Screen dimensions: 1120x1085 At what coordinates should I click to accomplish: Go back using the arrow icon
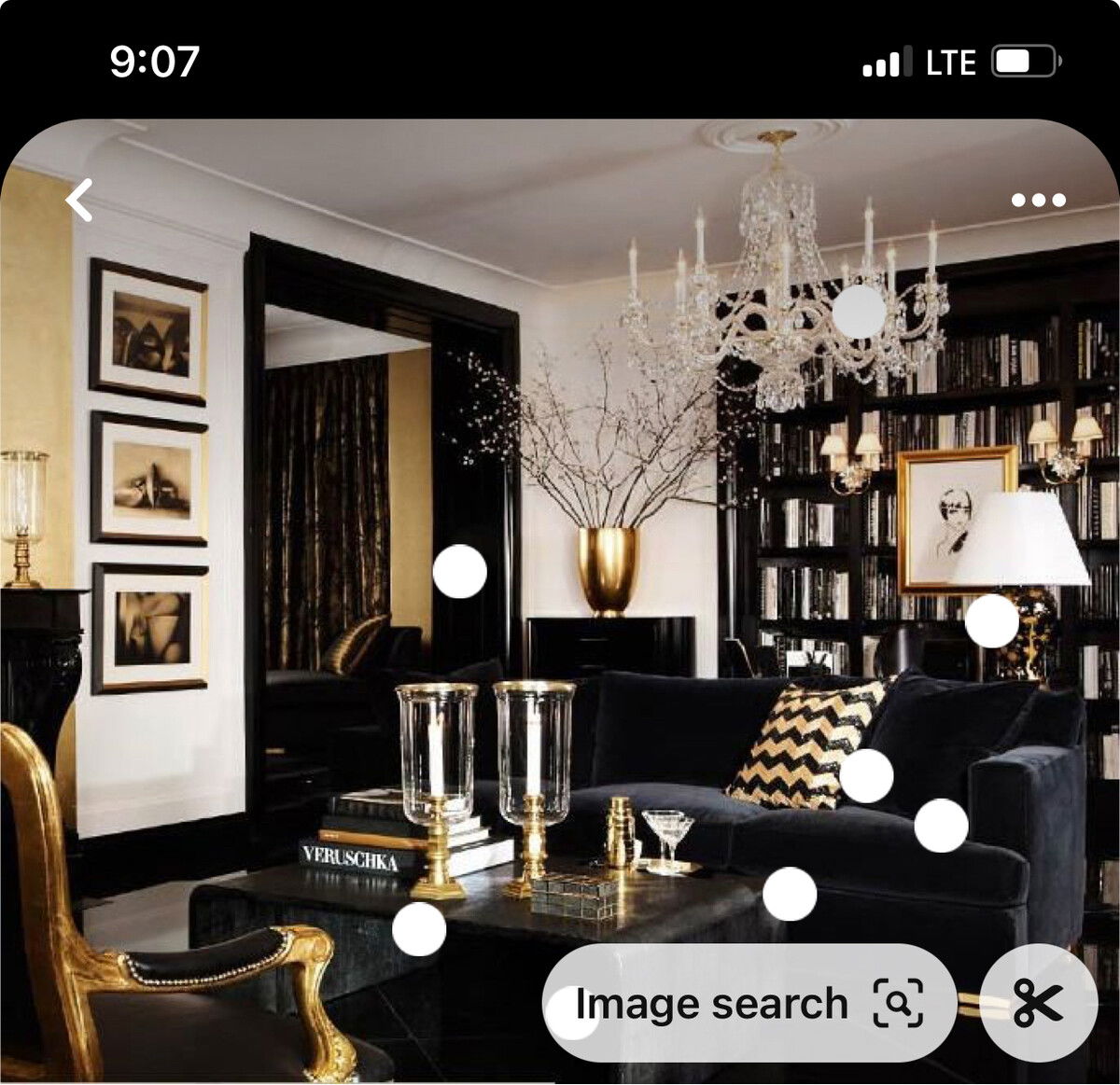click(x=80, y=201)
